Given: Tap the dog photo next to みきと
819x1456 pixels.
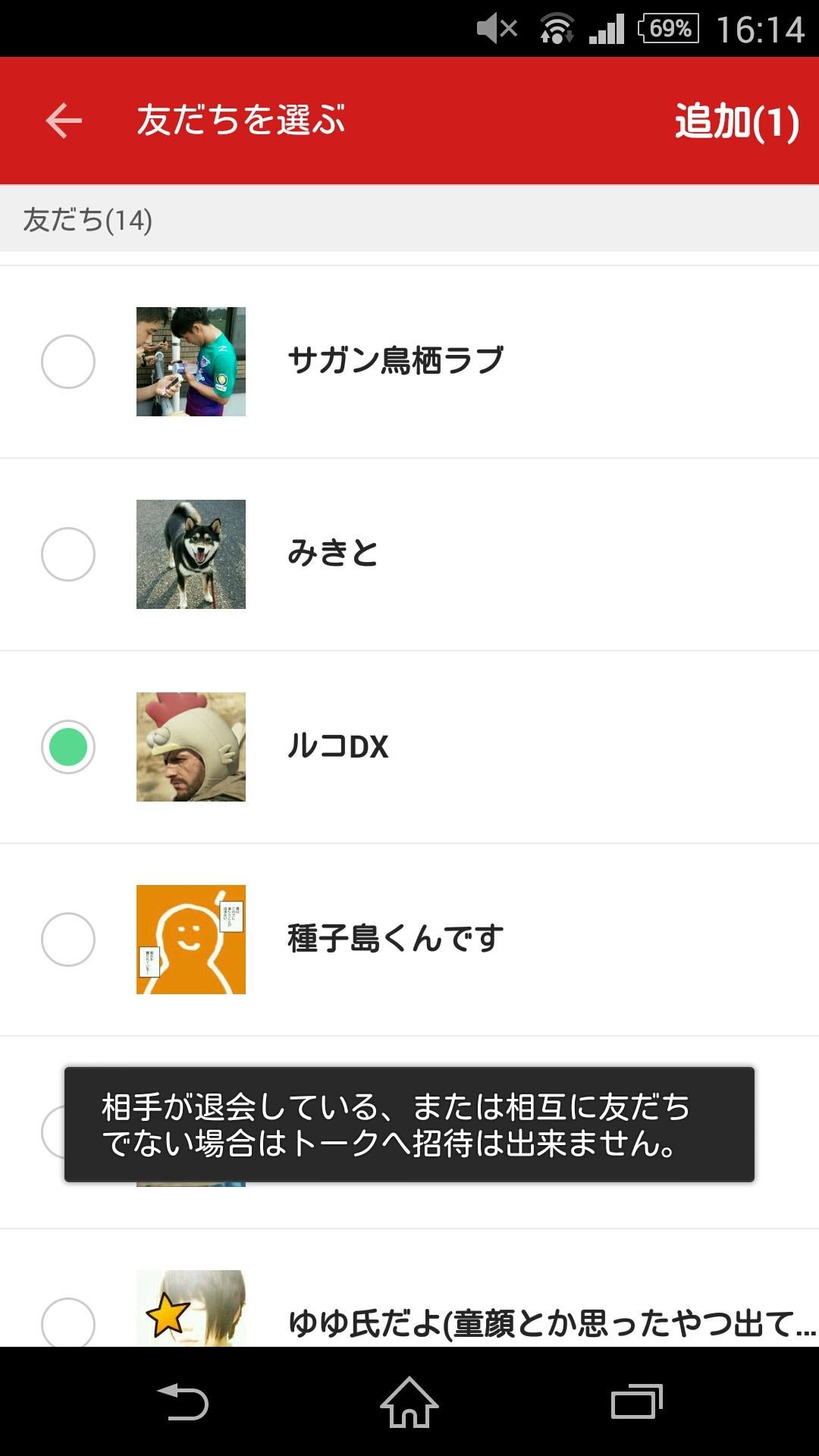Looking at the screenshot, I should (x=190, y=554).
